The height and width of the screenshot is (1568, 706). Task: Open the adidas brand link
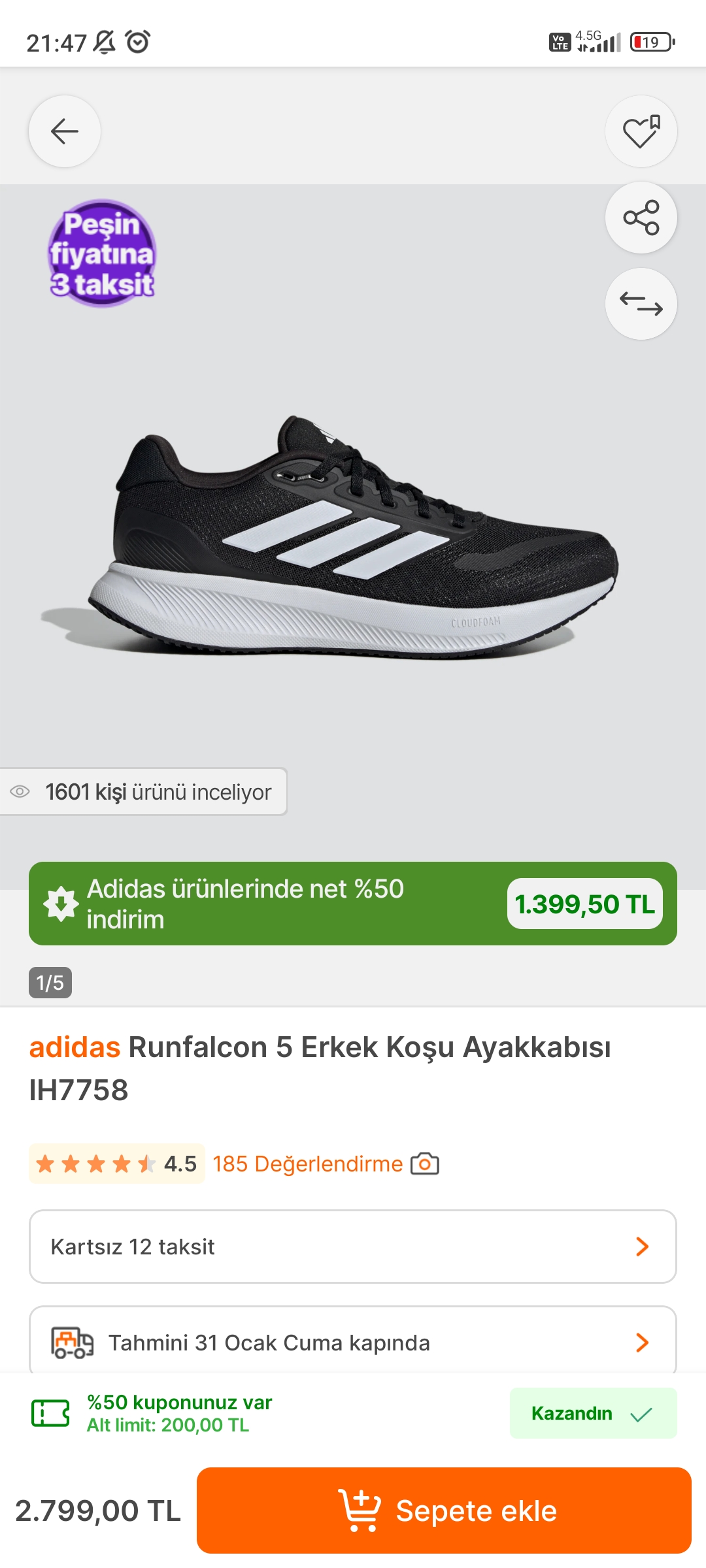(x=75, y=1047)
